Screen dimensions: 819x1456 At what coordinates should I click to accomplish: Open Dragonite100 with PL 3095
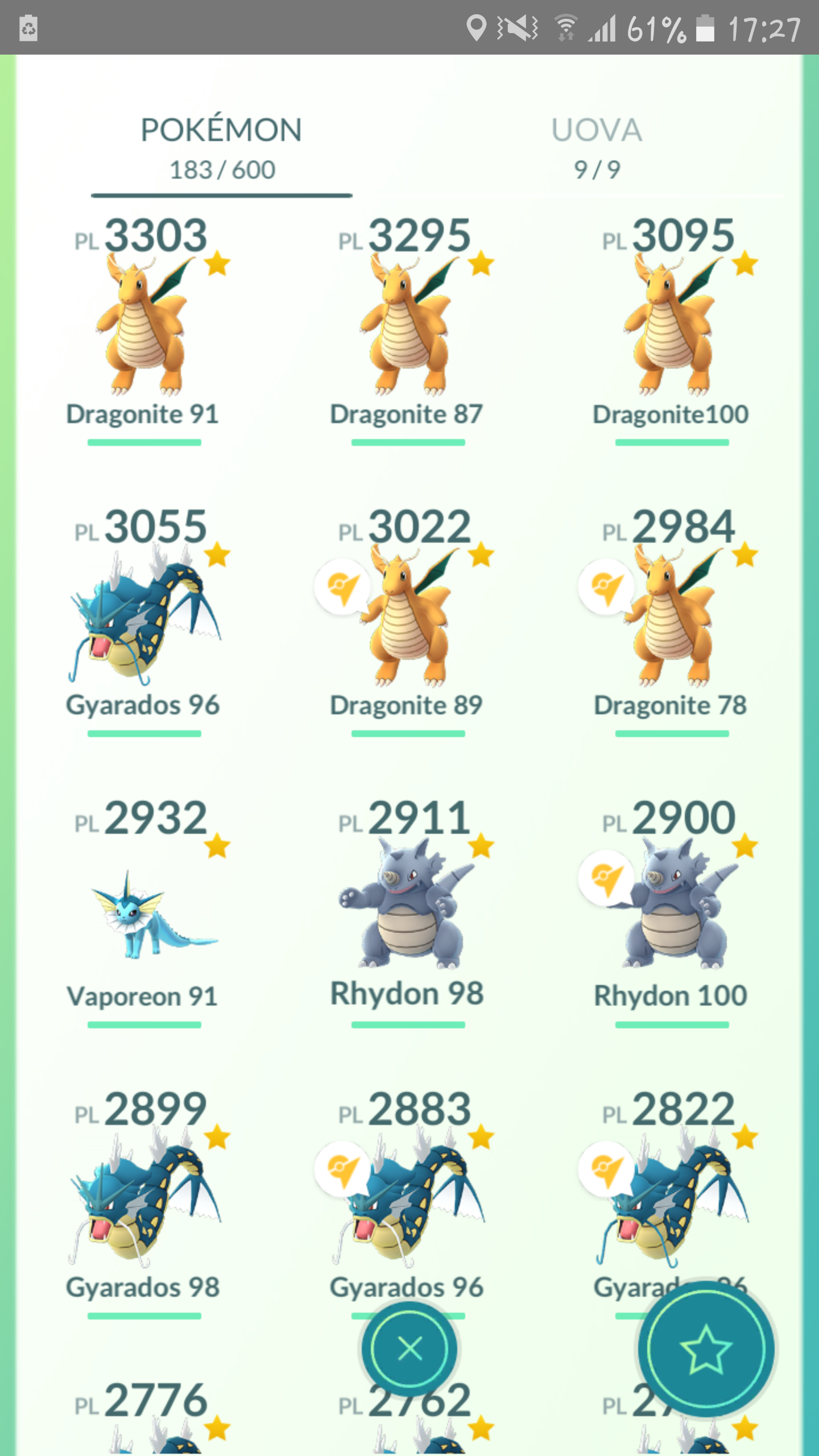pos(672,330)
